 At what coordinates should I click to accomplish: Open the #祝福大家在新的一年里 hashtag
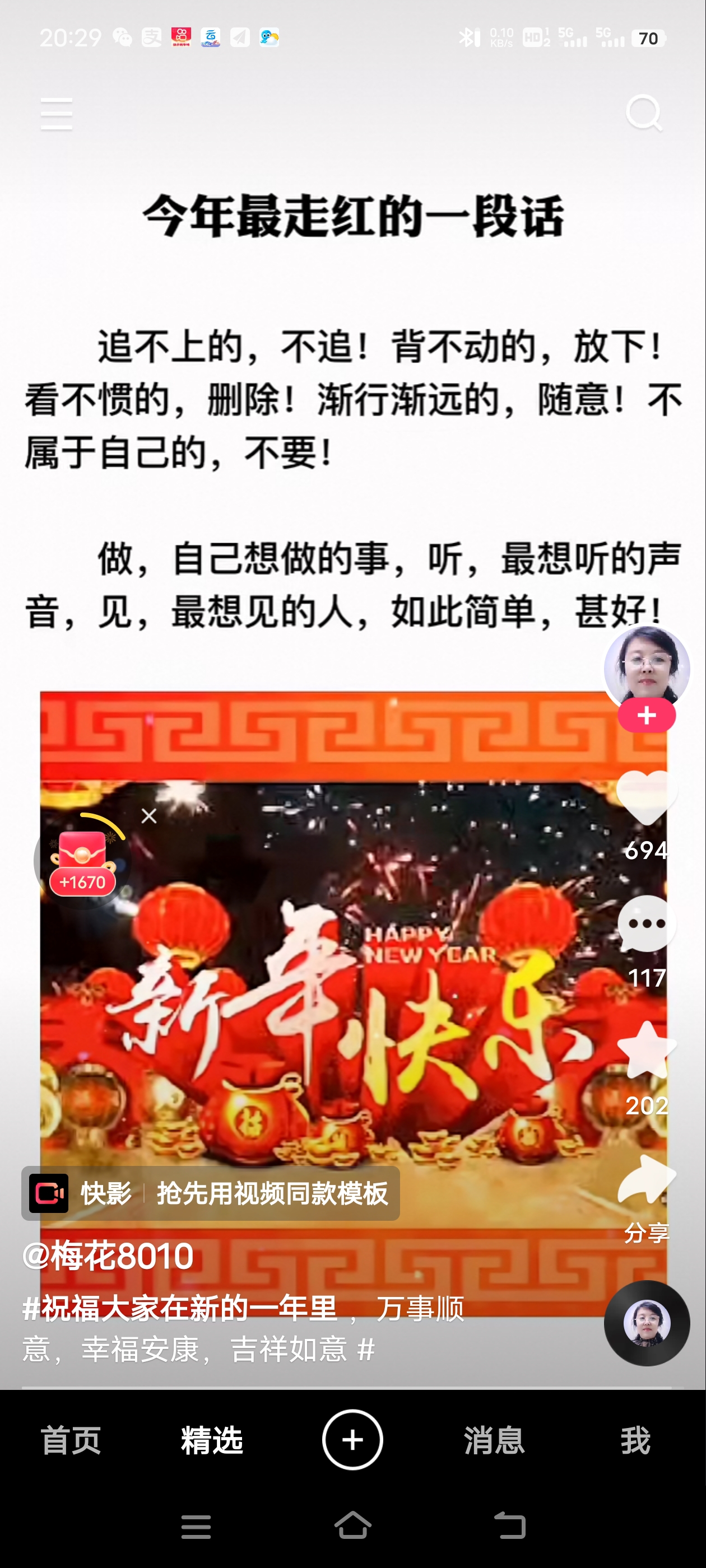(x=179, y=1309)
